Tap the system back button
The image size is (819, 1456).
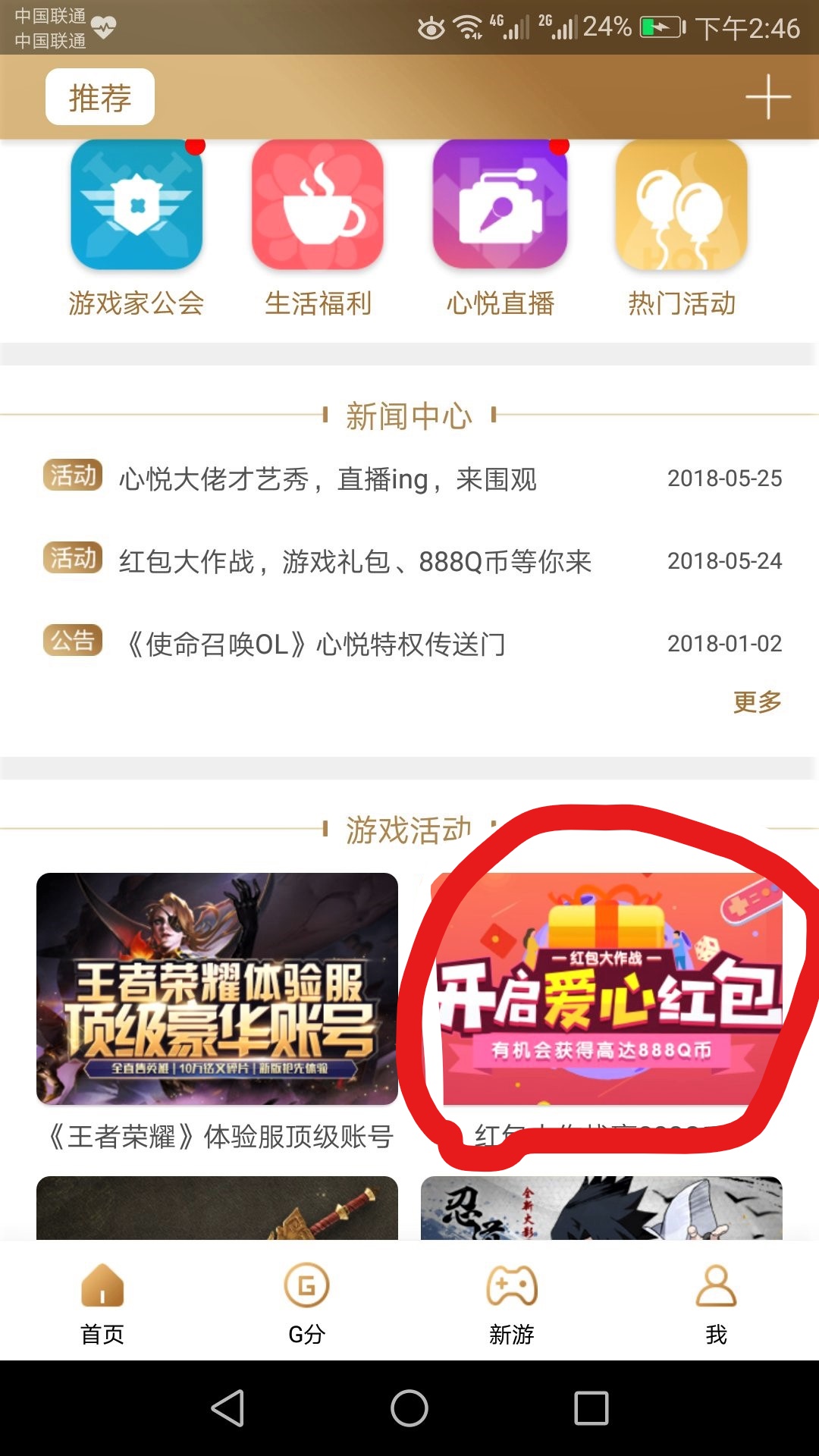(227, 1408)
